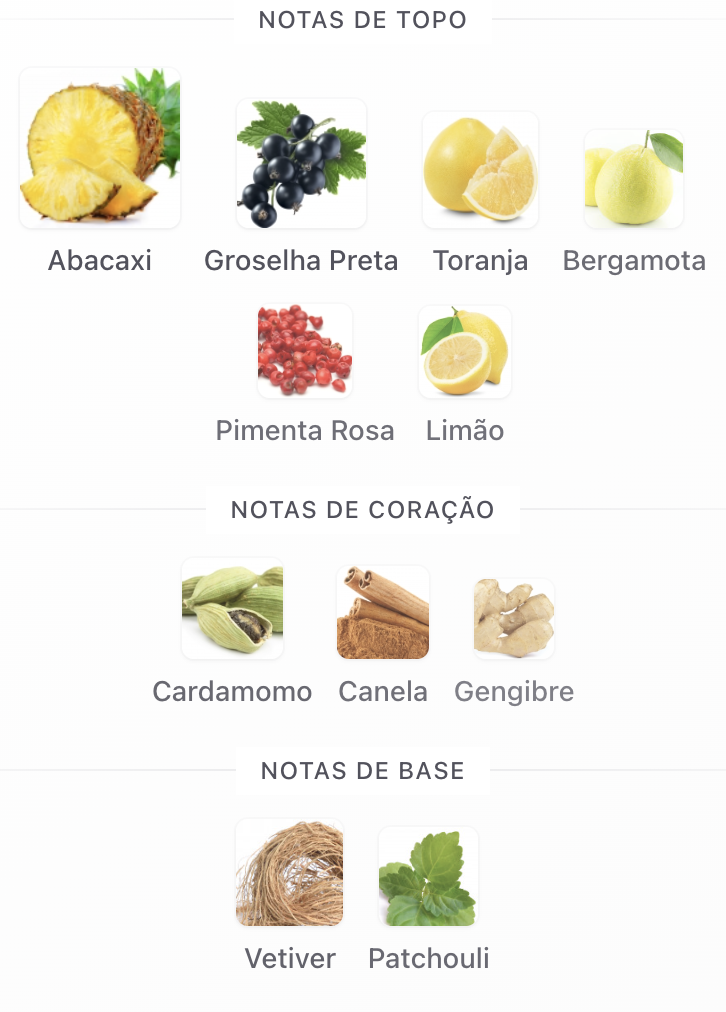Tap the Pimenta Rosa note
726x1012 pixels.
(x=305, y=352)
